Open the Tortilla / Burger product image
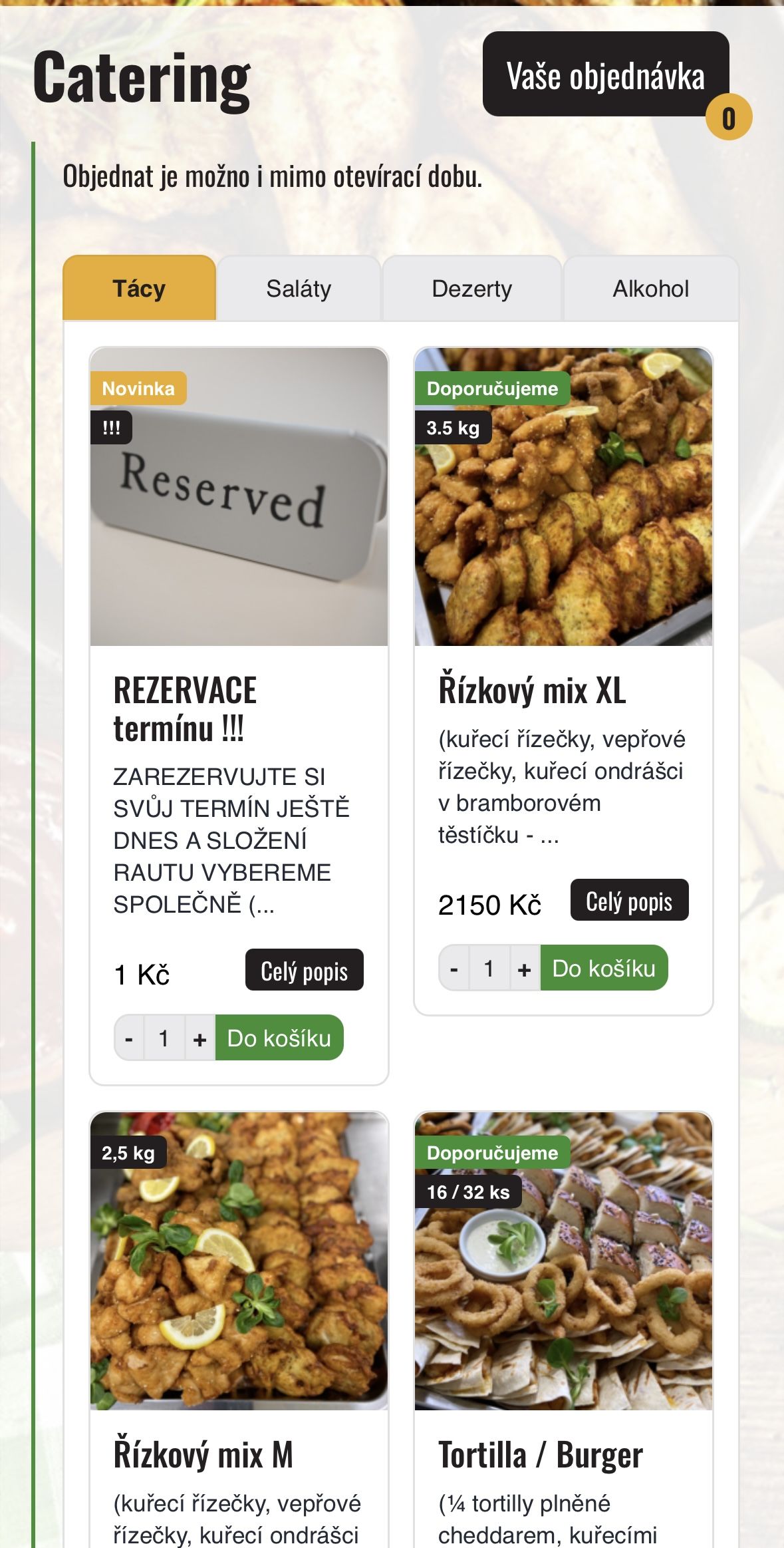784x1548 pixels. [563, 1261]
